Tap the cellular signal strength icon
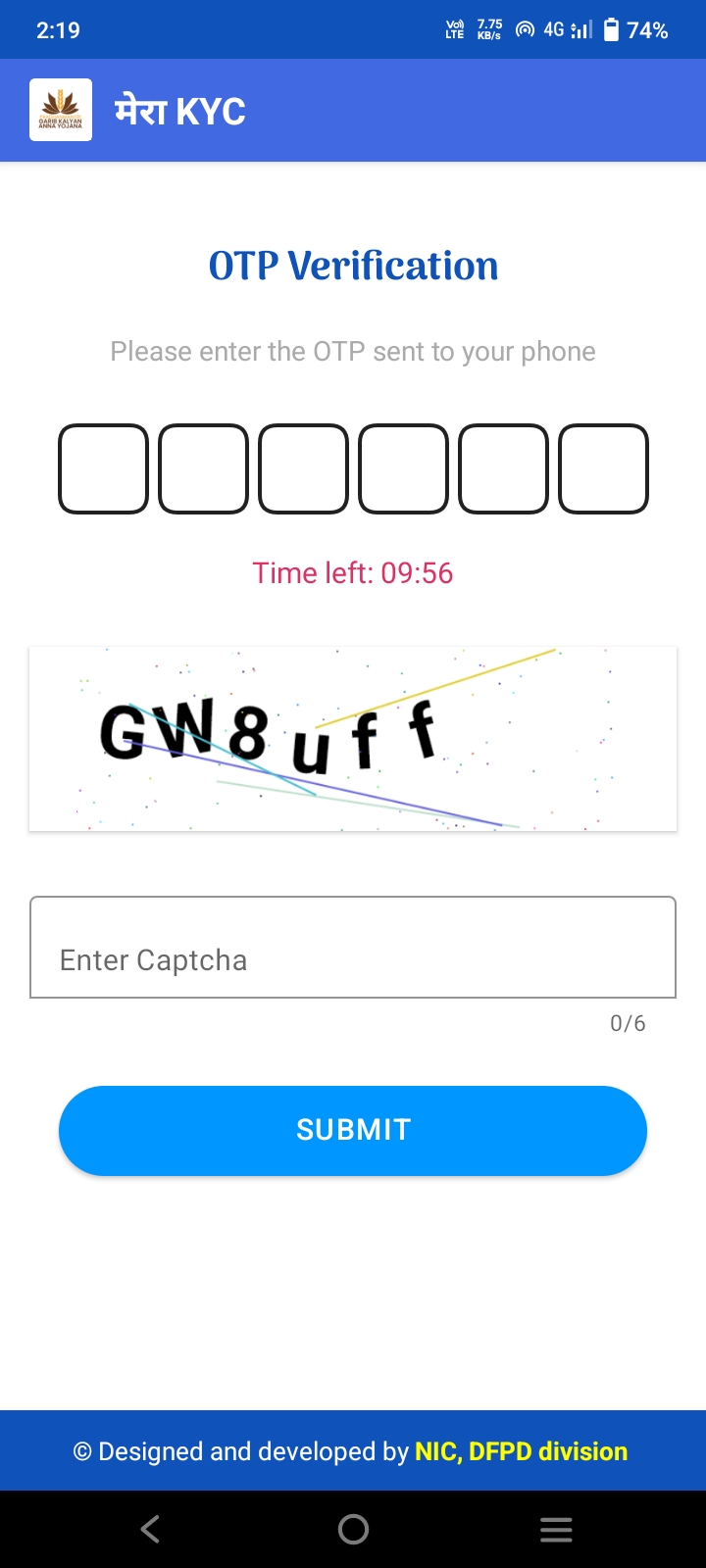The image size is (706, 1568). tap(580, 29)
